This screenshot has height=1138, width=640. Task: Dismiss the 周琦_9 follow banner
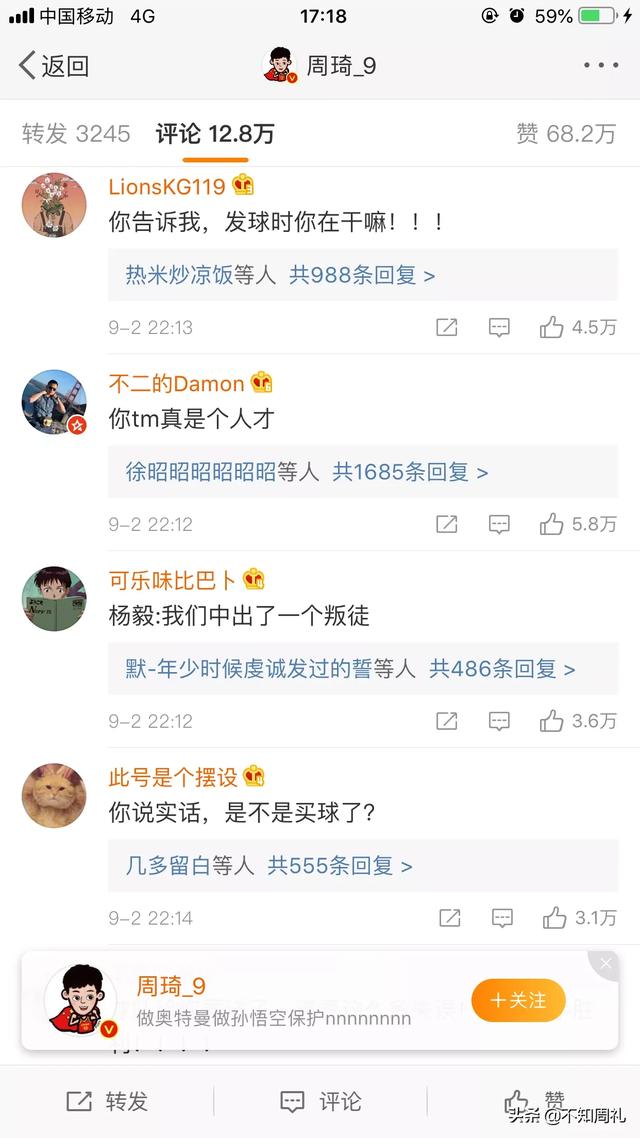[605, 964]
